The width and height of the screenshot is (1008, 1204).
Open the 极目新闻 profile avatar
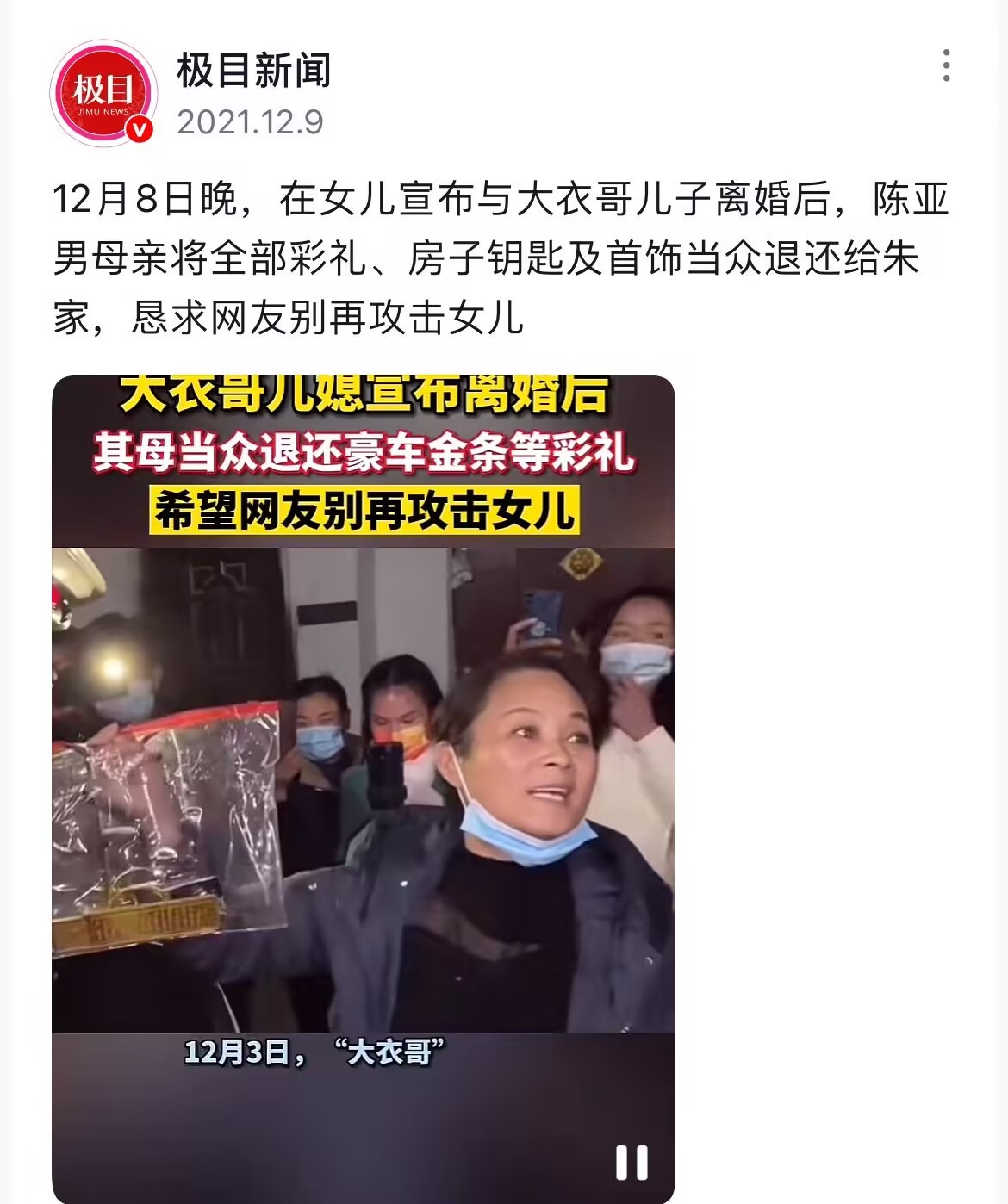103,93
